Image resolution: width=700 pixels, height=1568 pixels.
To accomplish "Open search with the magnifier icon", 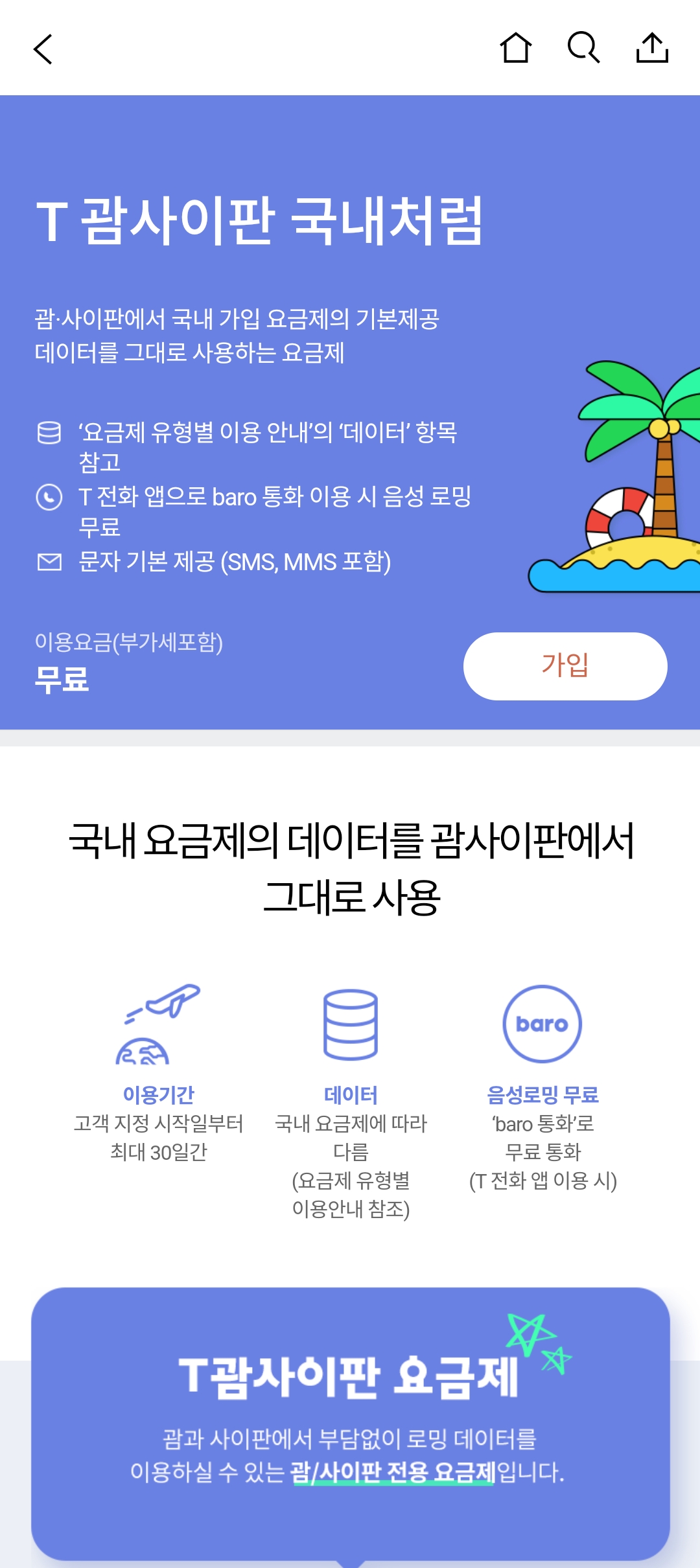I will point(584,49).
